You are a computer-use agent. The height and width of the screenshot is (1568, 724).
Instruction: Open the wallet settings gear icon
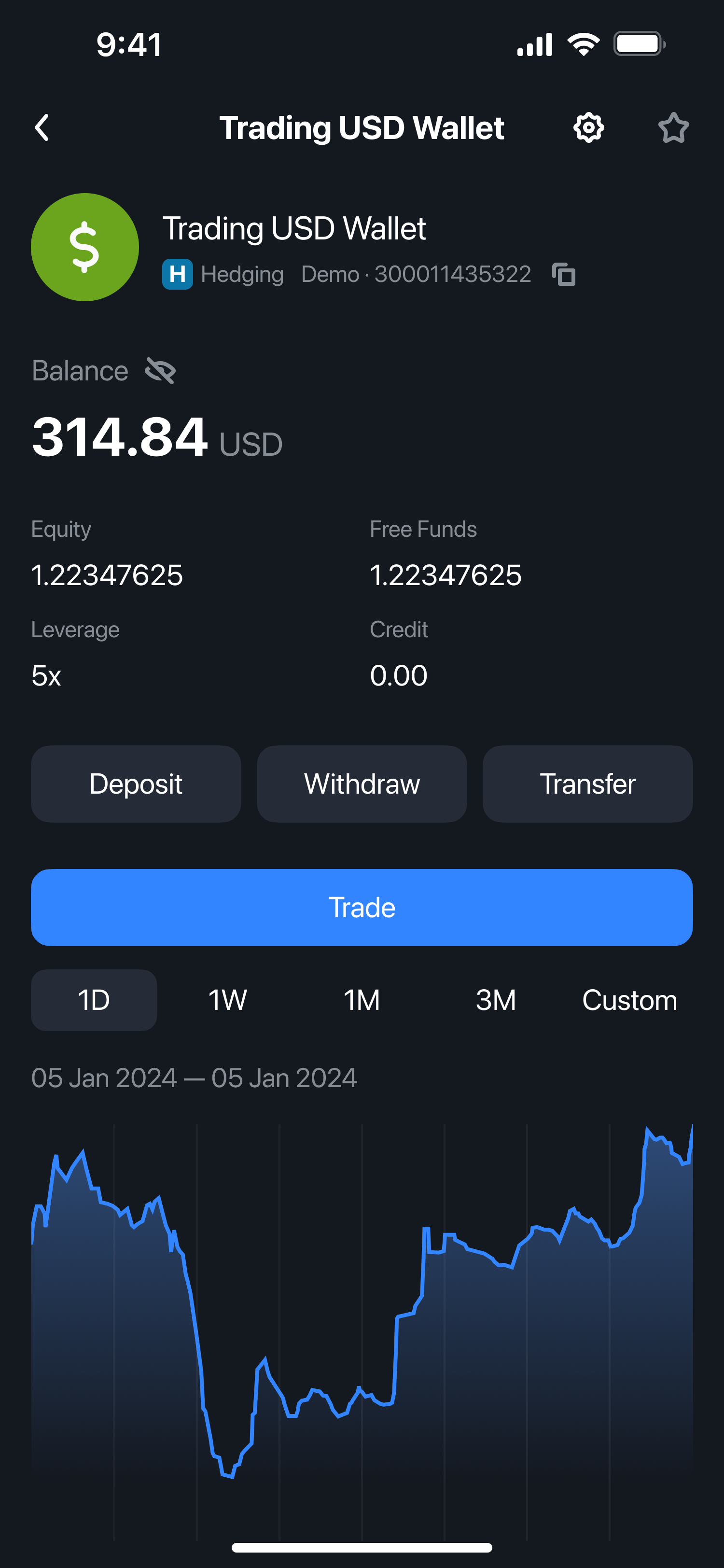pyautogui.click(x=588, y=128)
